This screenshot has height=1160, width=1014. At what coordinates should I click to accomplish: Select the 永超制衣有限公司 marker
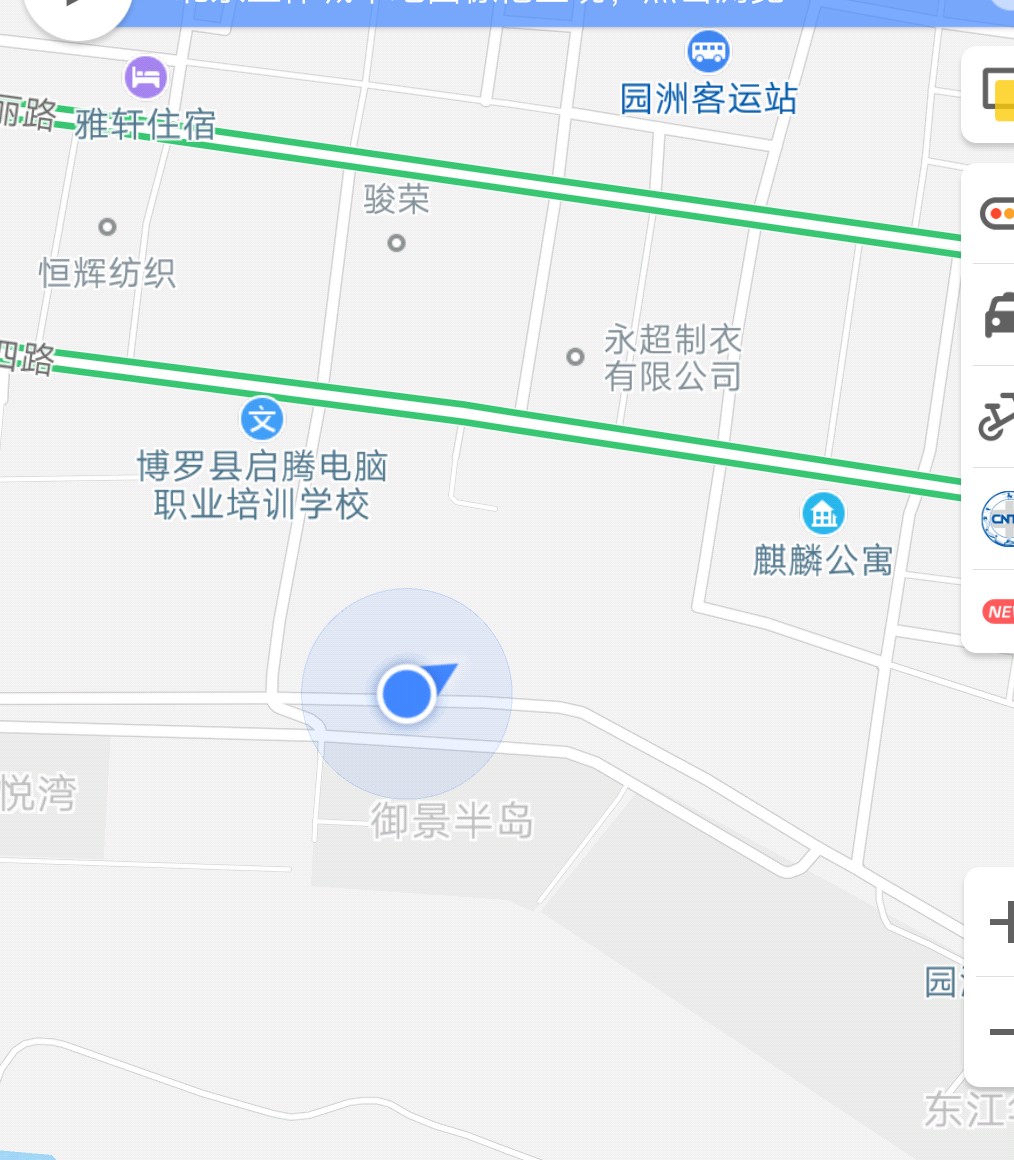point(575,356)
